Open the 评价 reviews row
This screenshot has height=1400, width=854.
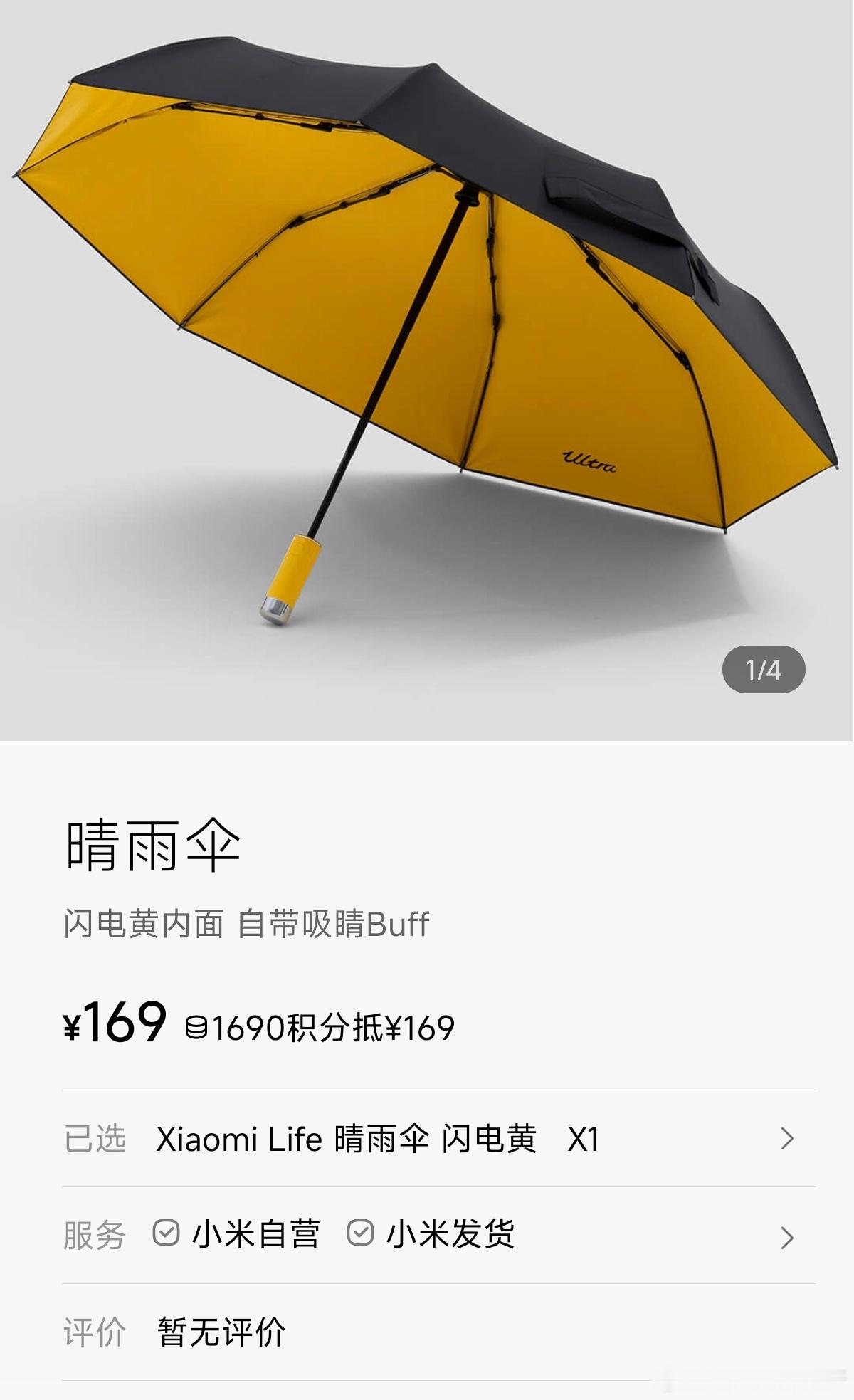click(438, 1332)
